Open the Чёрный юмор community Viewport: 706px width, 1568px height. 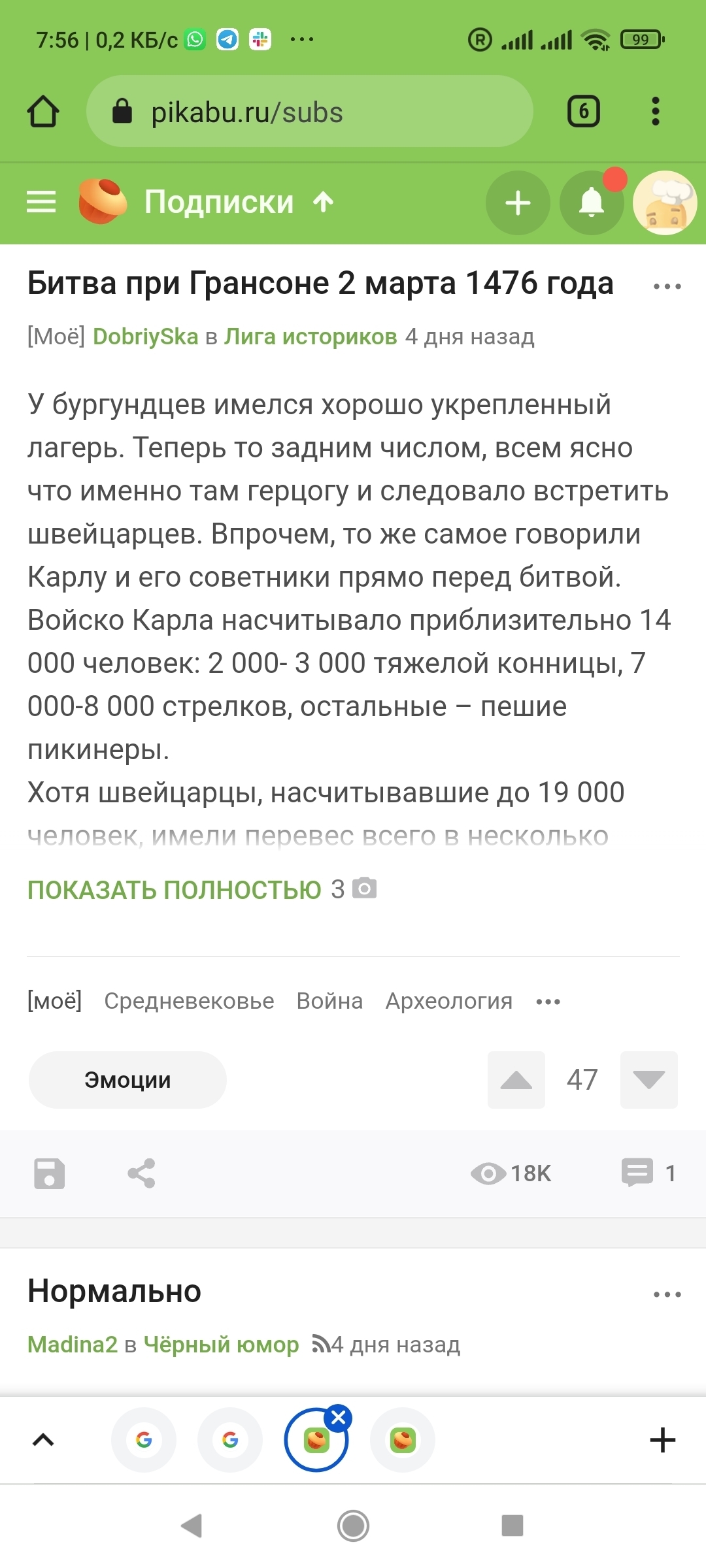221,1345
